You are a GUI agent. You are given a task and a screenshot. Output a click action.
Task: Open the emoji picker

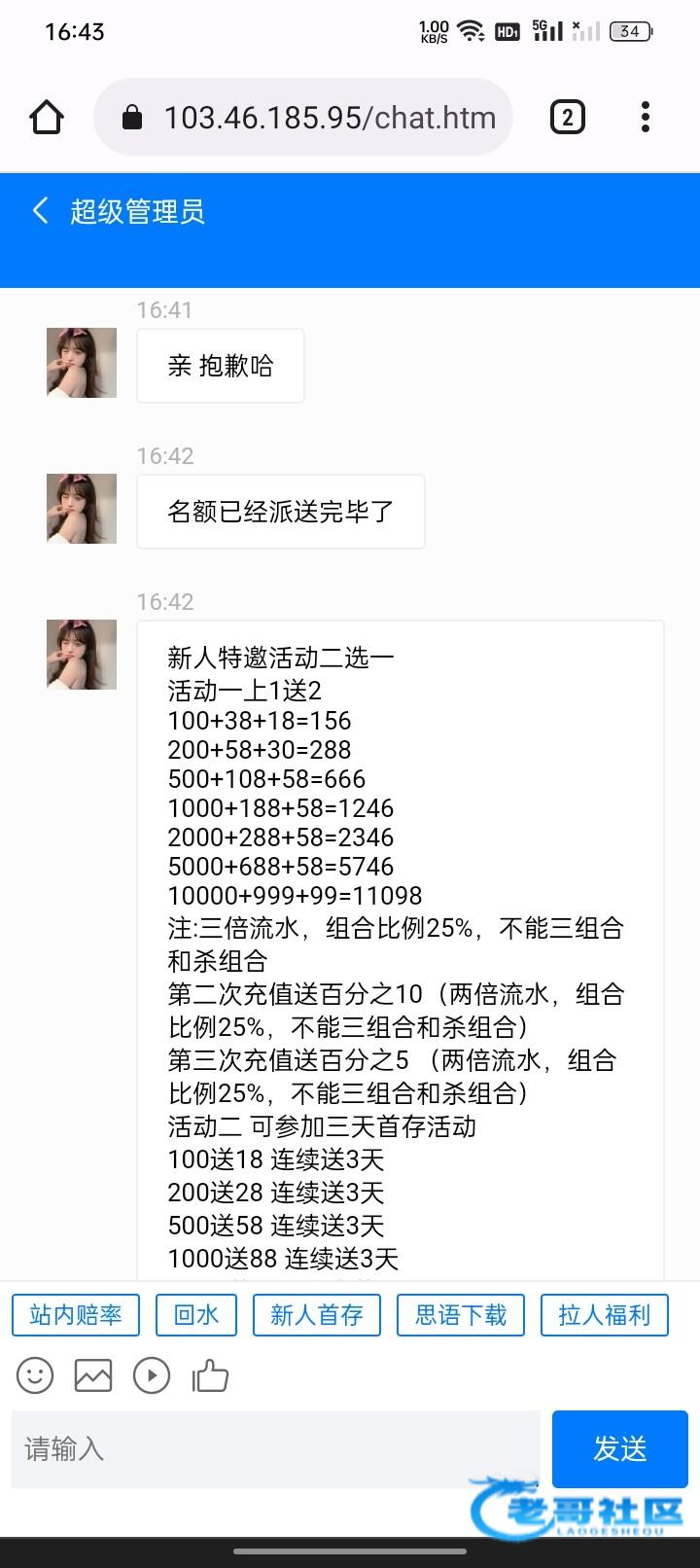pos(35,1375)
